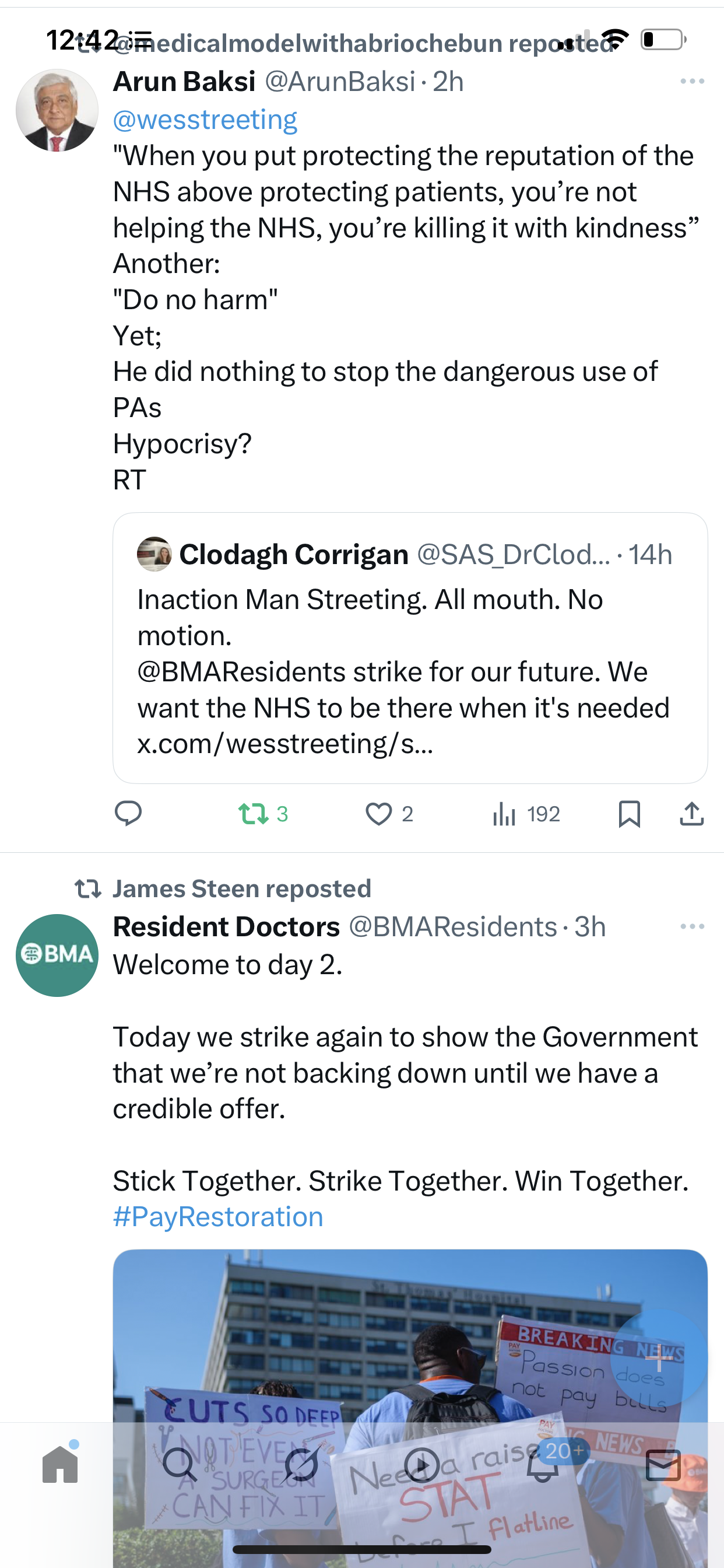The image size is (724, 1568).
Task: Share Arun Baksi's post
Action: coord(692,814)
